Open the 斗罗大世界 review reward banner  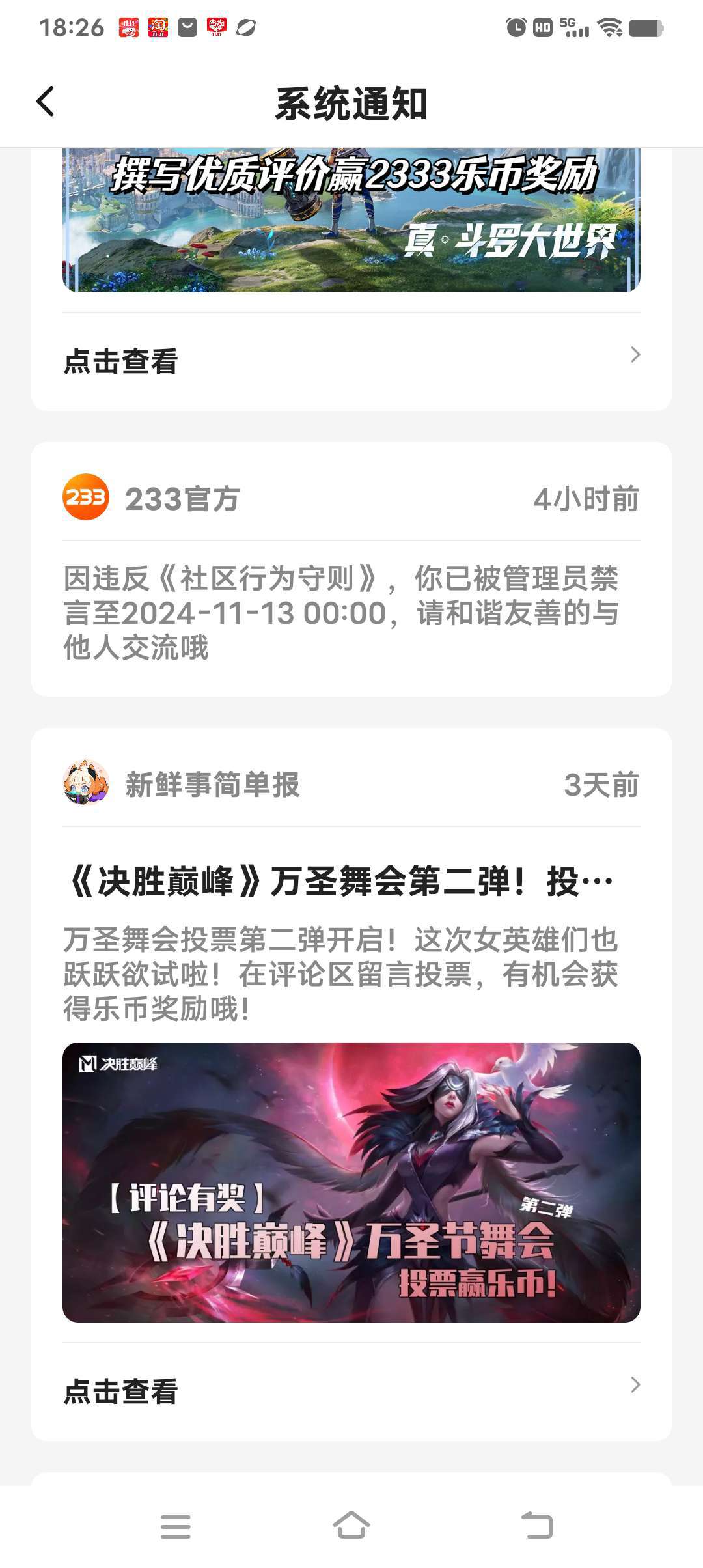click(x=351, y=220)
